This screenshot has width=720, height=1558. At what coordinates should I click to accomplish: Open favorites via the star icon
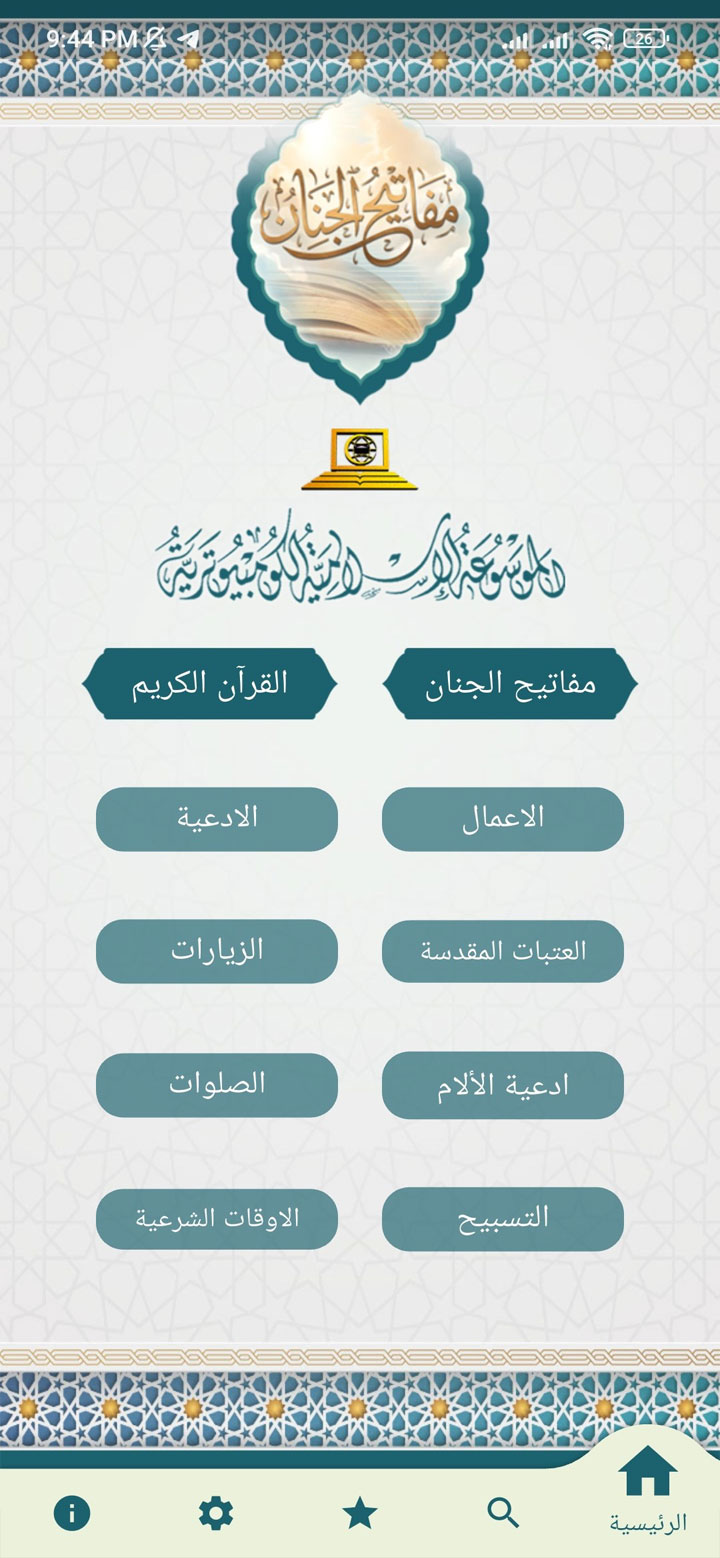(360, 1513)
